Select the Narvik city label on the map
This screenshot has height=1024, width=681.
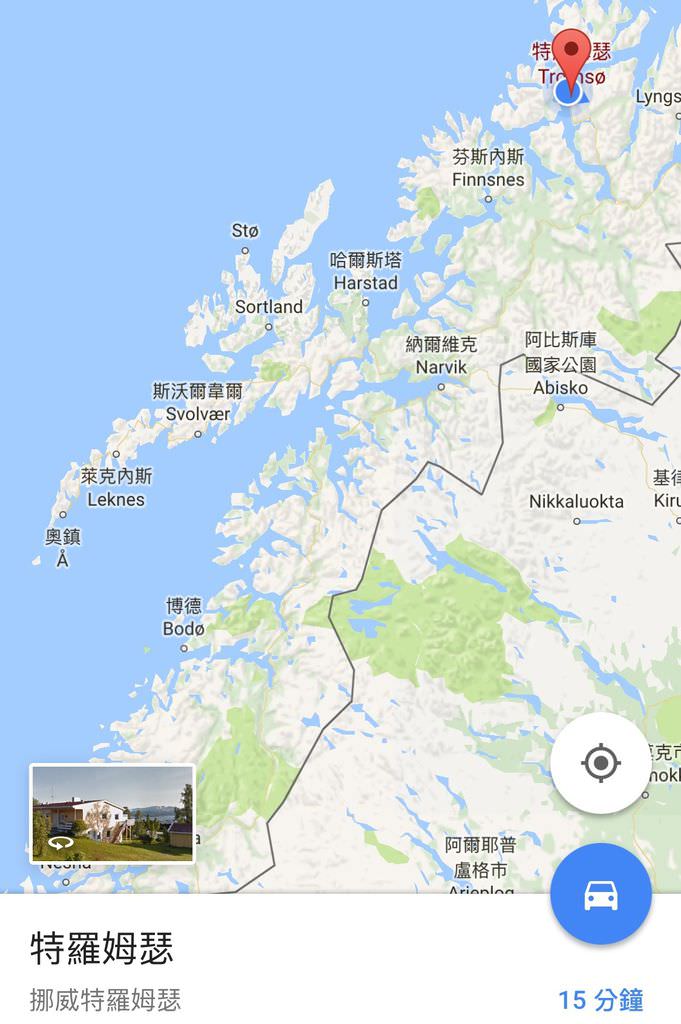pos(441,356)
